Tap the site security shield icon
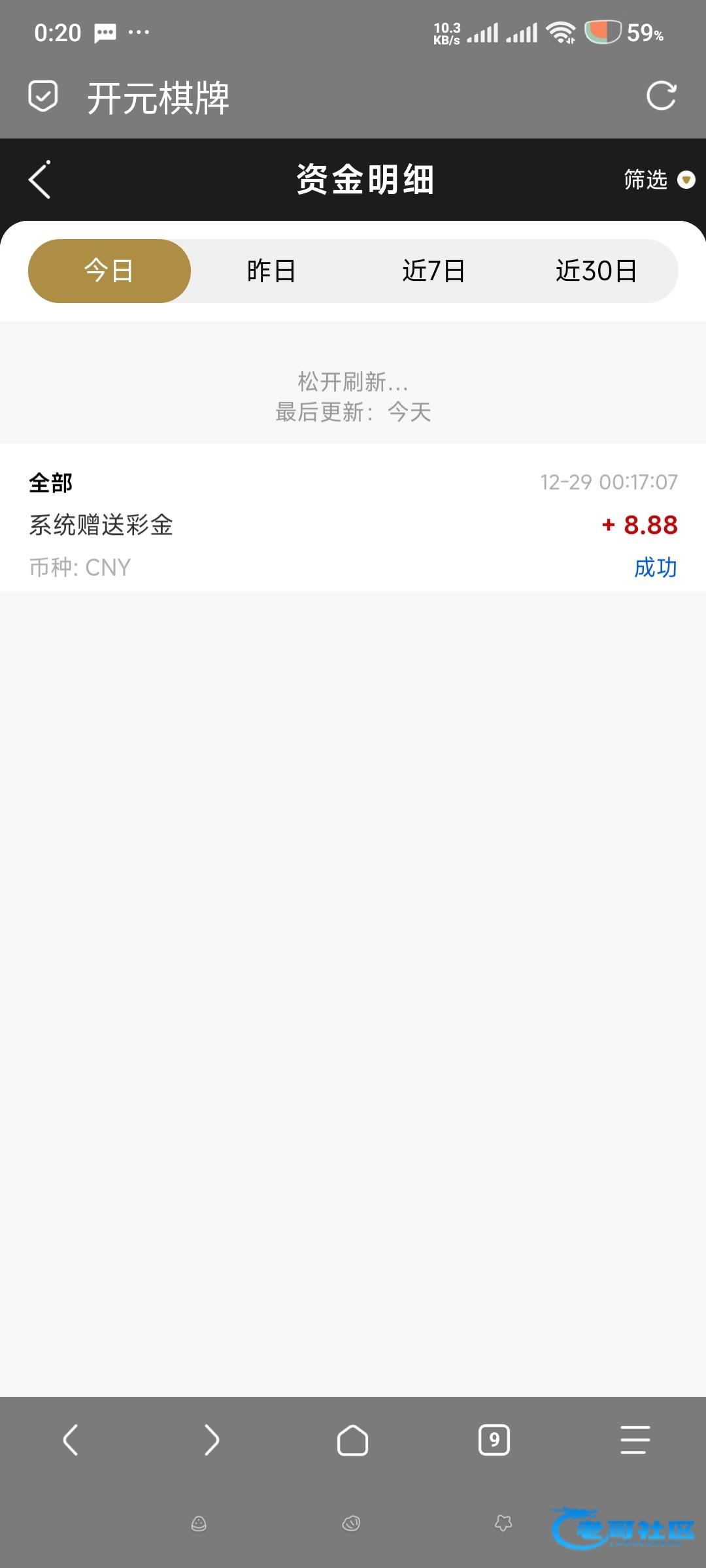This screenshot has width=706, height=1568. (43, 97)
